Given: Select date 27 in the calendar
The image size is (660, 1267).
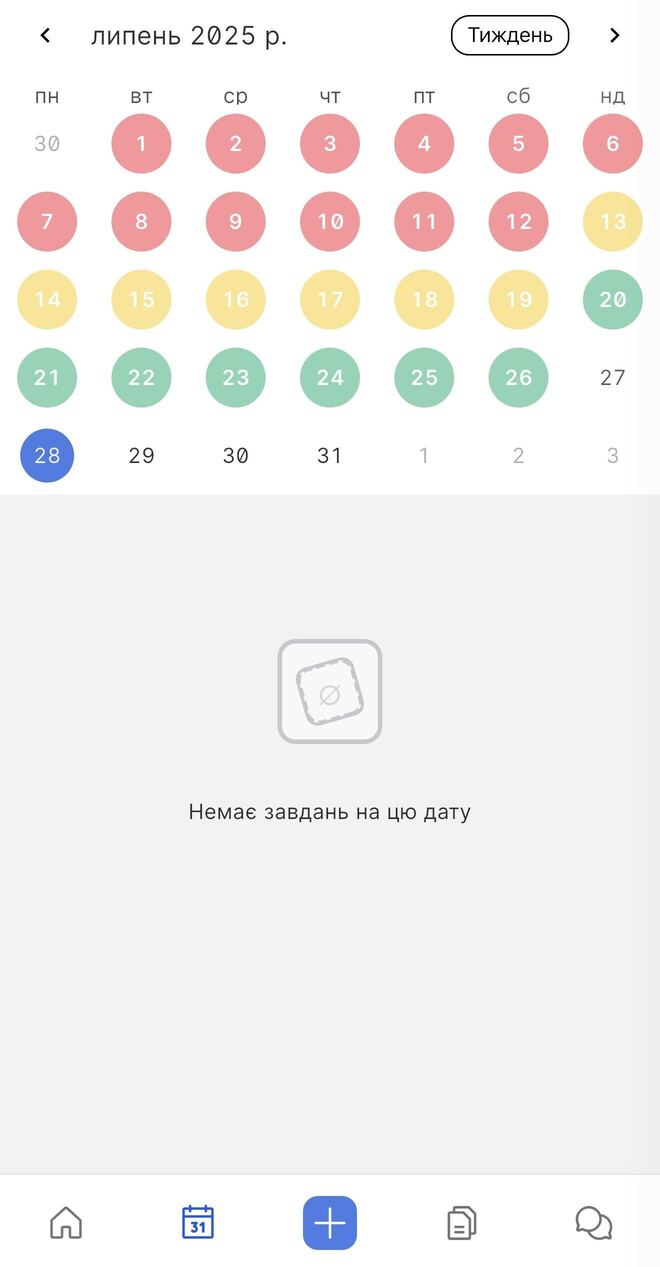Looking at the screenshot, I should tap(613, 377).
